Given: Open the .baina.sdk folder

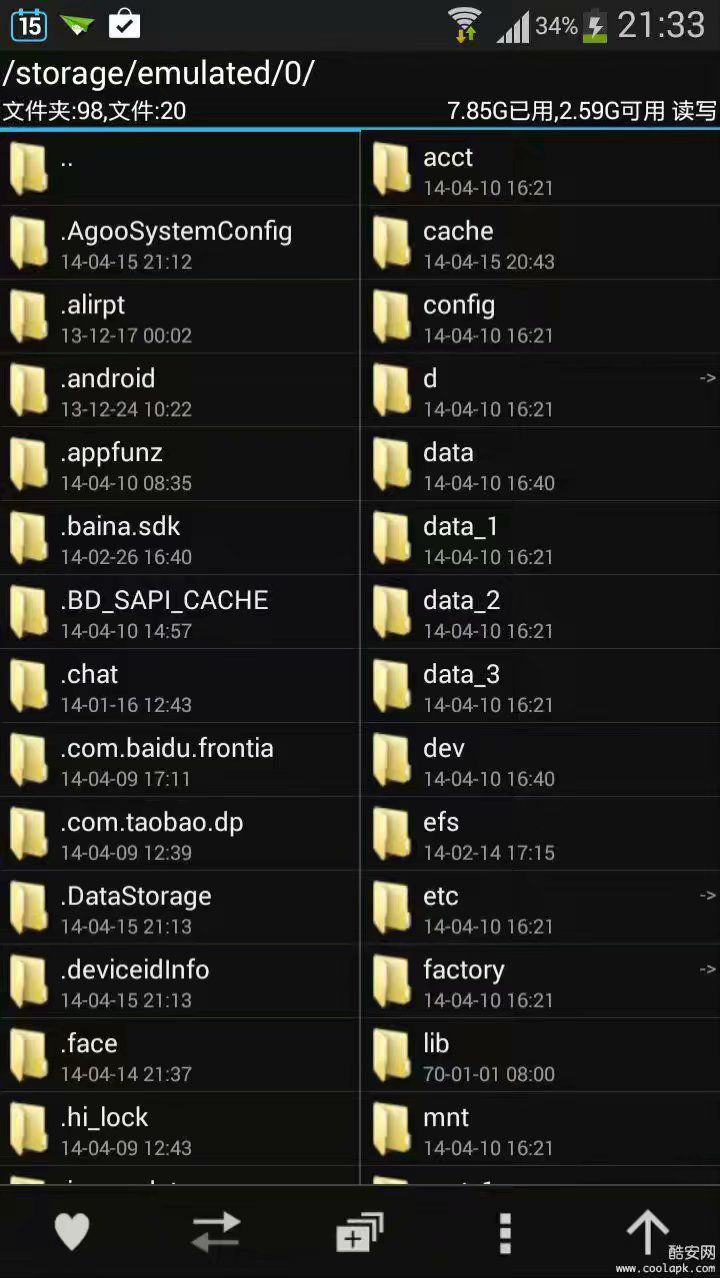Looking at the screenshot, I should click(x=180, y=539).
